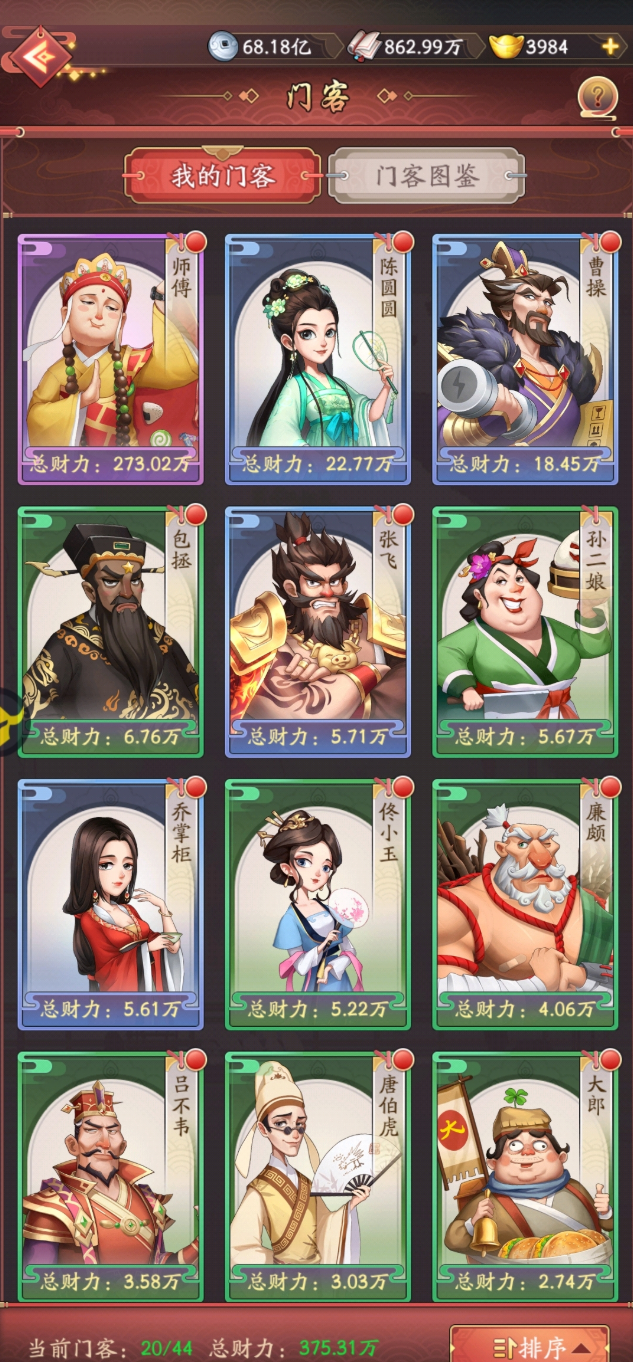Tap the red diamond back button
Screen dimensions: 633x1362
(38, 55)
